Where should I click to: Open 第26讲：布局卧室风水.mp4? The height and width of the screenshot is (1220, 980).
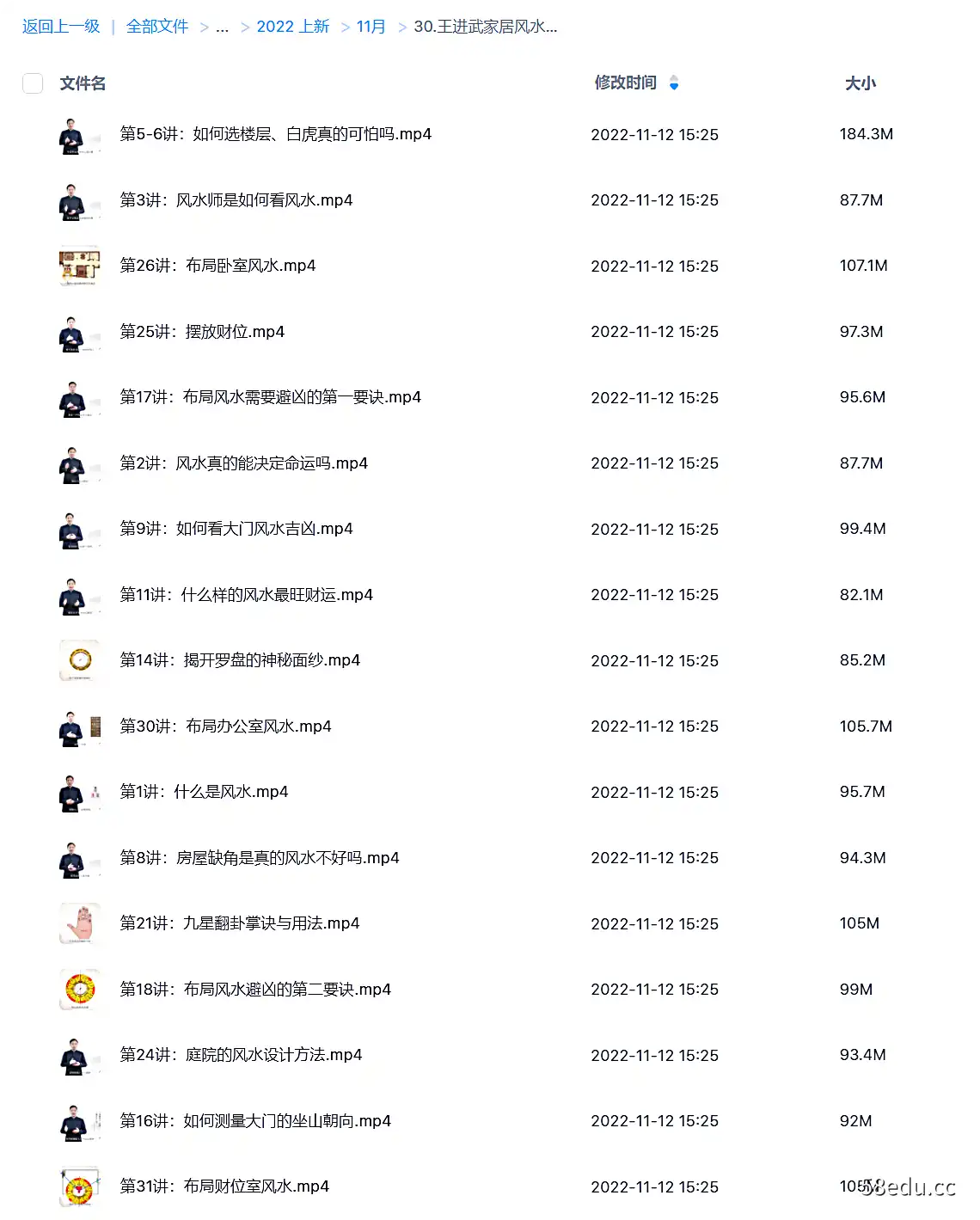click(x=217, y=266)
